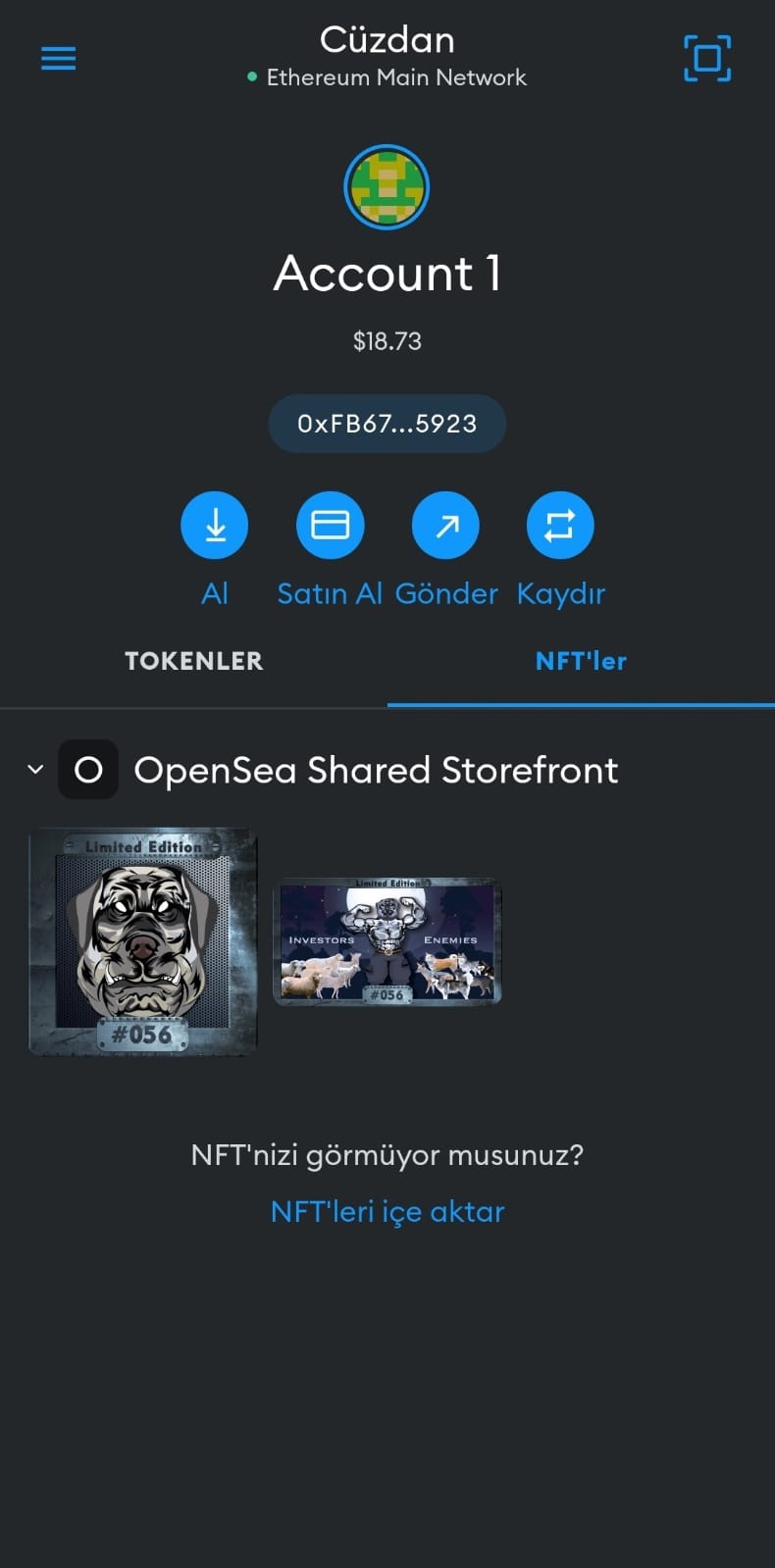Tap the Kaydır swap button
This screenshot has width=775, height=1568.
point(560,526)
